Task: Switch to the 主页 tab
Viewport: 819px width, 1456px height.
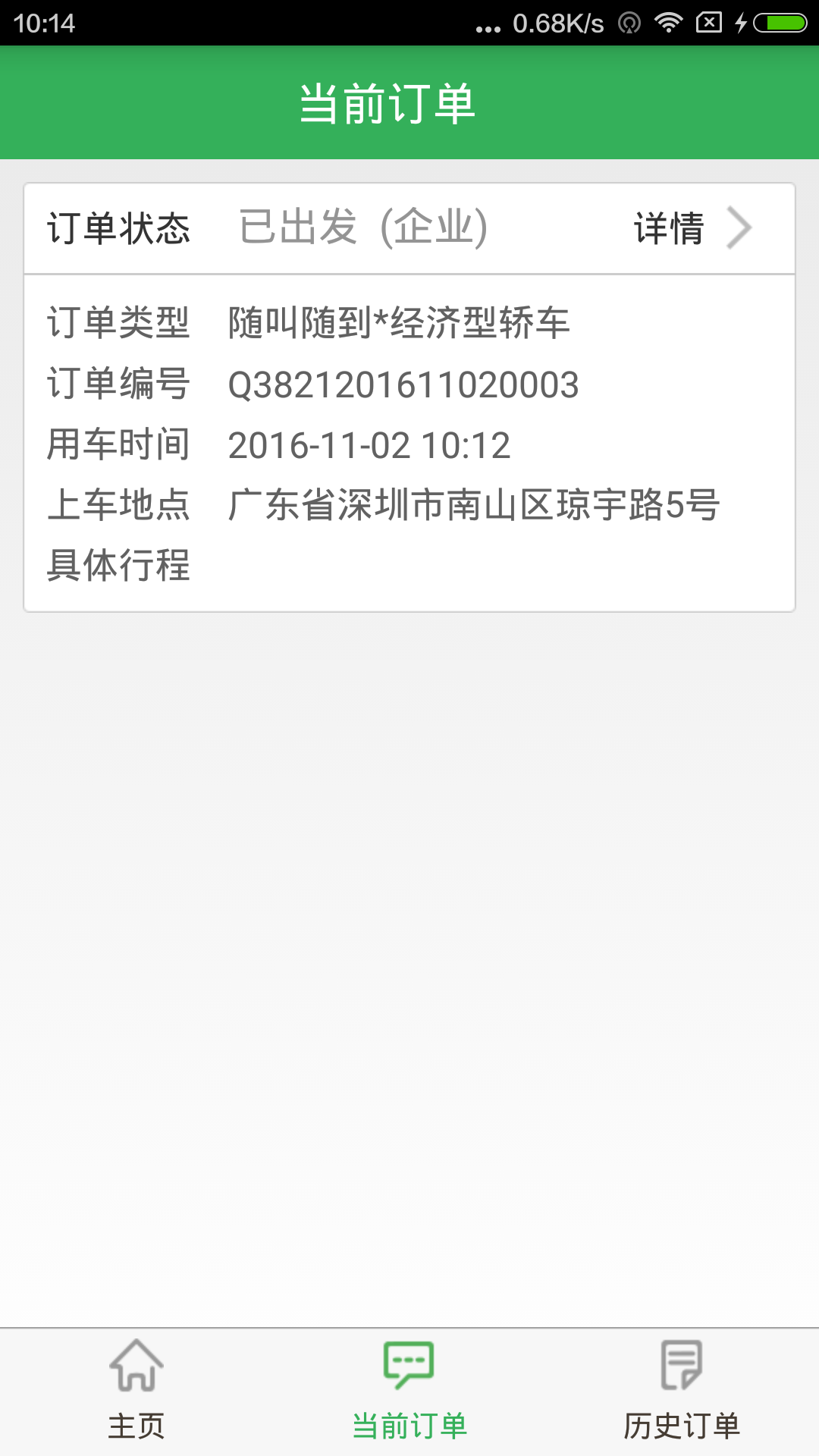Action: pyautogui.click(x=136, y=1392)
